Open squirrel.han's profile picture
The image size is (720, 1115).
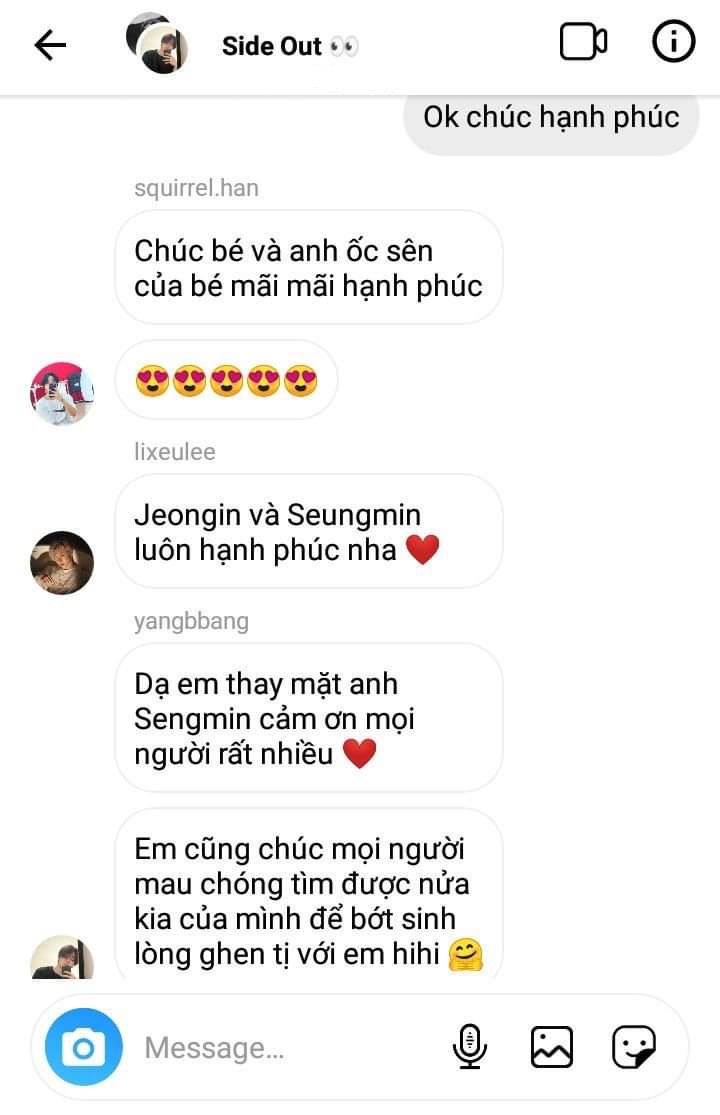[x=62, y=394]
